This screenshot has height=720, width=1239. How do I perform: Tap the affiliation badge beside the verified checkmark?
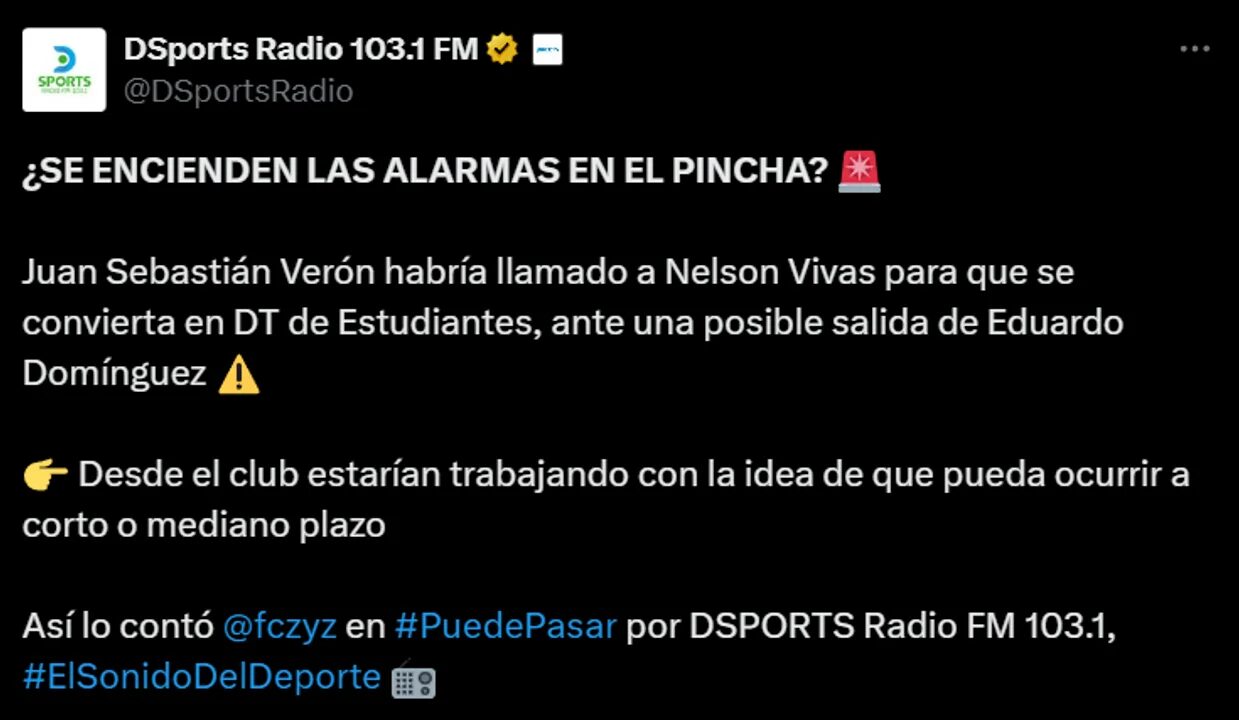[x=547, y=49]
